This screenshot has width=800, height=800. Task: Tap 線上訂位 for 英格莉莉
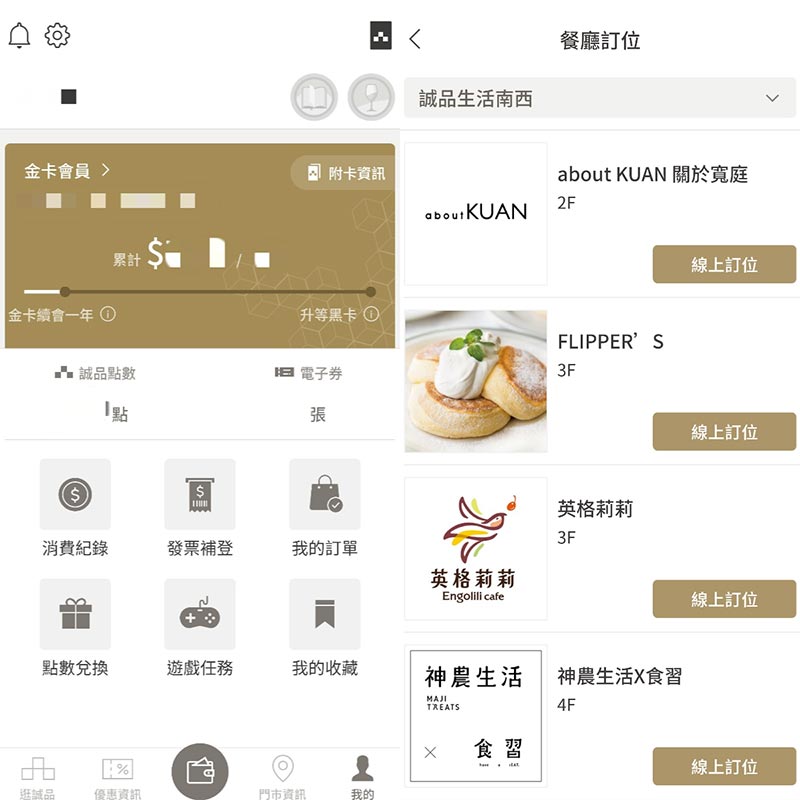pyautogui.click(x=724, y=599)
